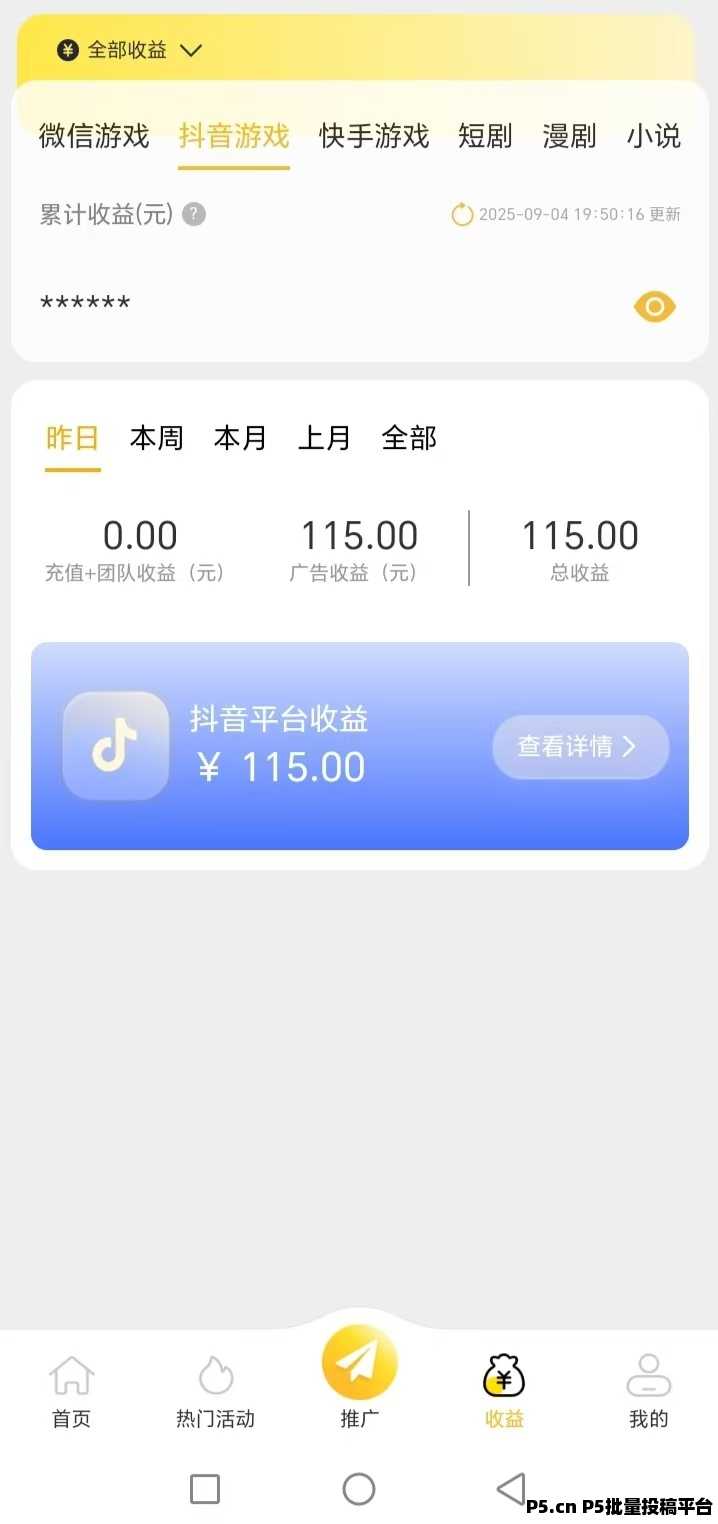Switch to the 微信游戏 tab
Viewport: 718px width, 1524px height.
94,136
